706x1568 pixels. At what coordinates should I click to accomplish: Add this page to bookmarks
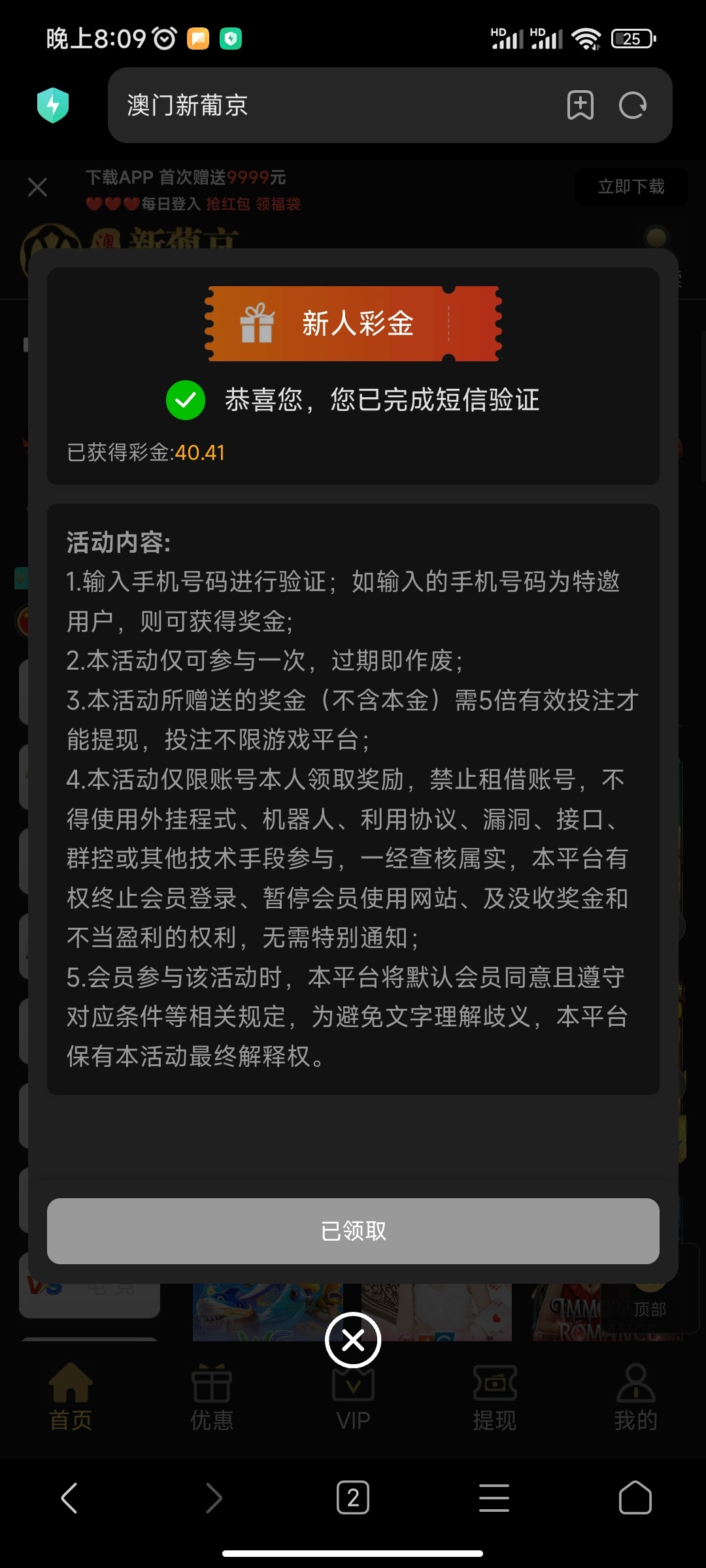coord(580,105)
